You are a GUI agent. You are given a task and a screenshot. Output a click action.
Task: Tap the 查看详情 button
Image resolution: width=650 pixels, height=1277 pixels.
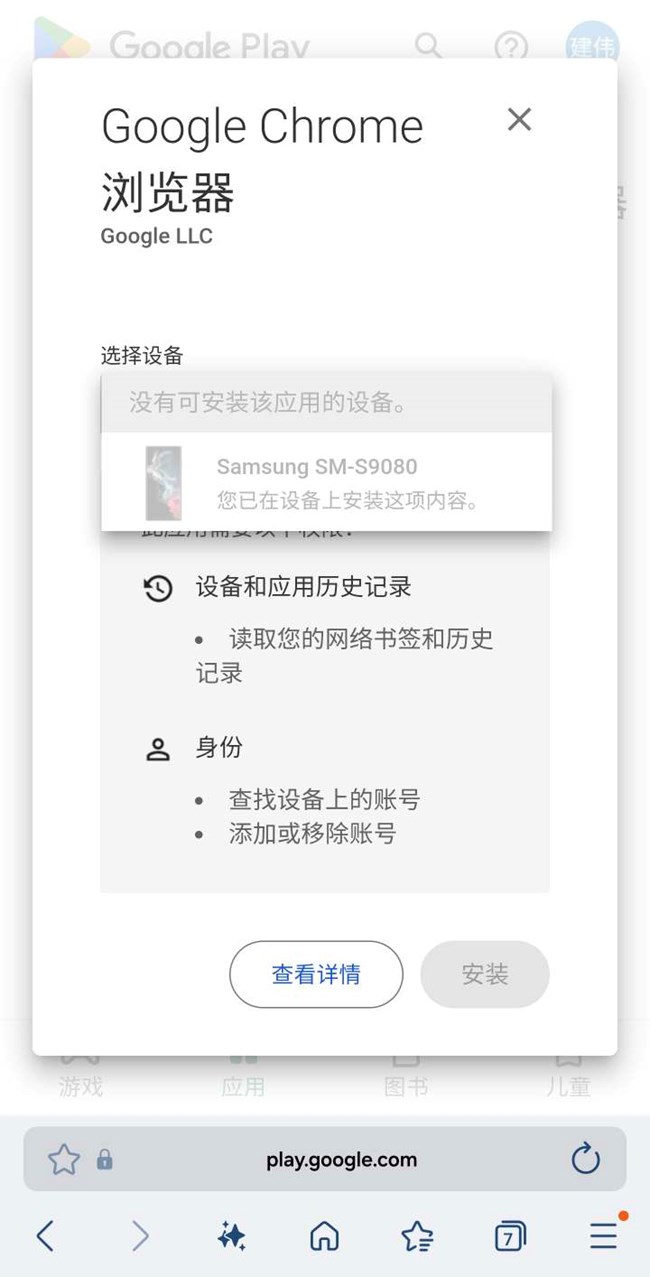(x=316, y=974)
